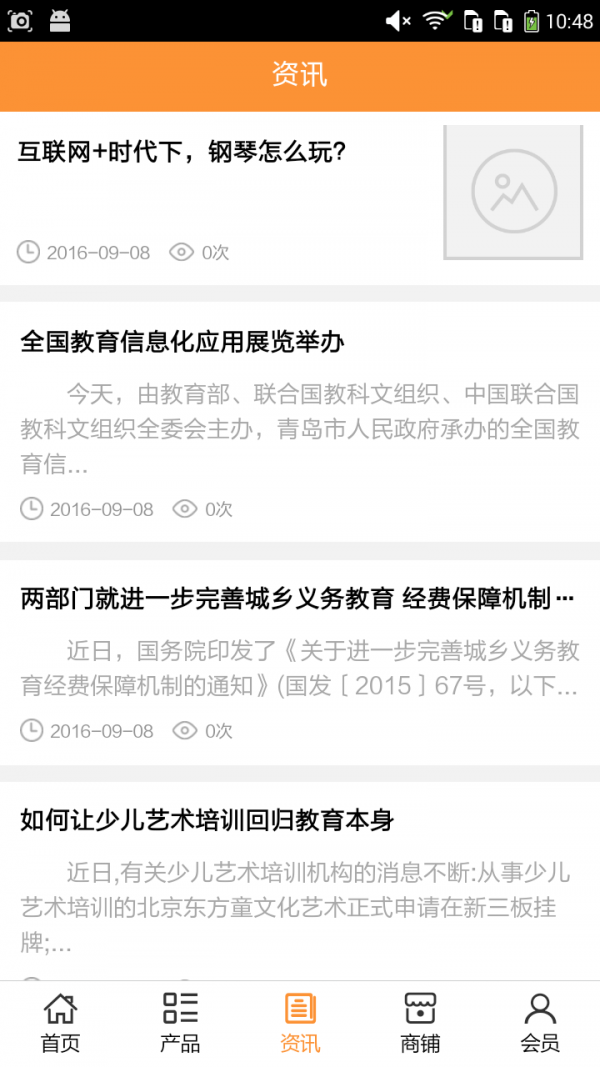The width and height of the screenshot is (600, 1067).
Task: Open article 全国教育信息化应用展览举办
Action: coord(182,342)
